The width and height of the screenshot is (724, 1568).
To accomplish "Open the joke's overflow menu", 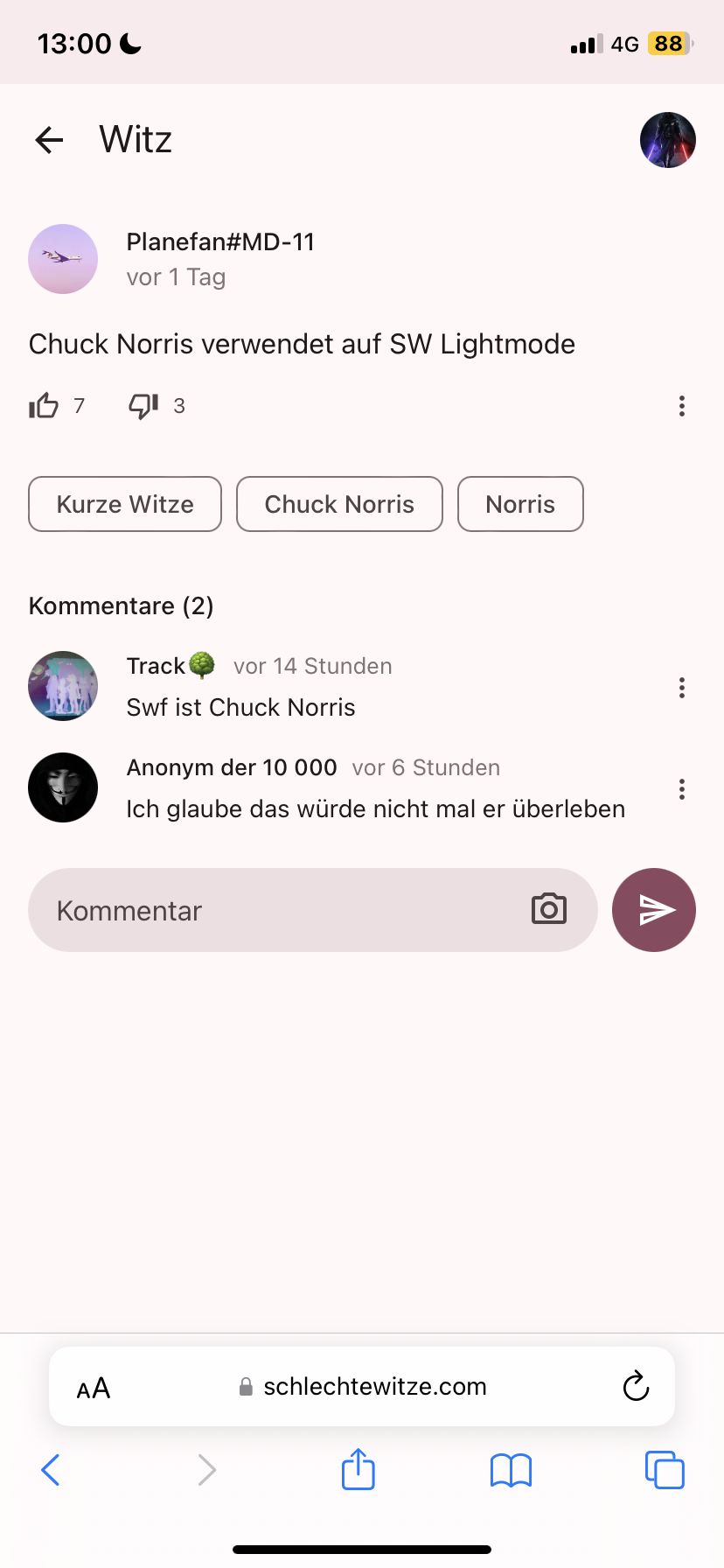I will [x=681, y=406].
